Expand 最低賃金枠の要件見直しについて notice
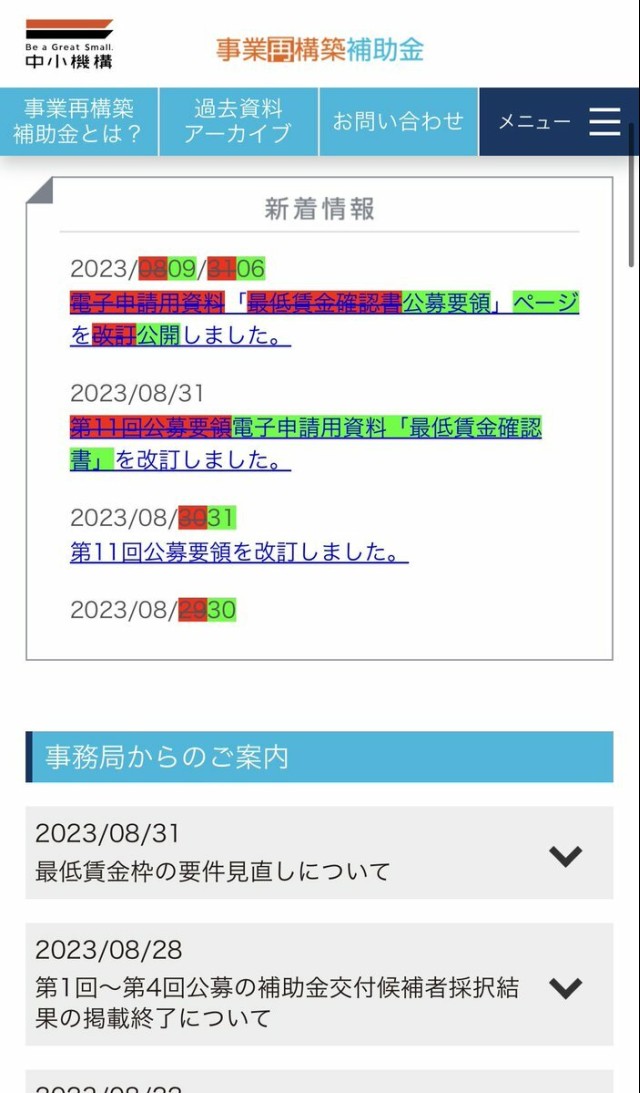The width and height of the screenshot is (640, 1093). [x=319, y=853]
